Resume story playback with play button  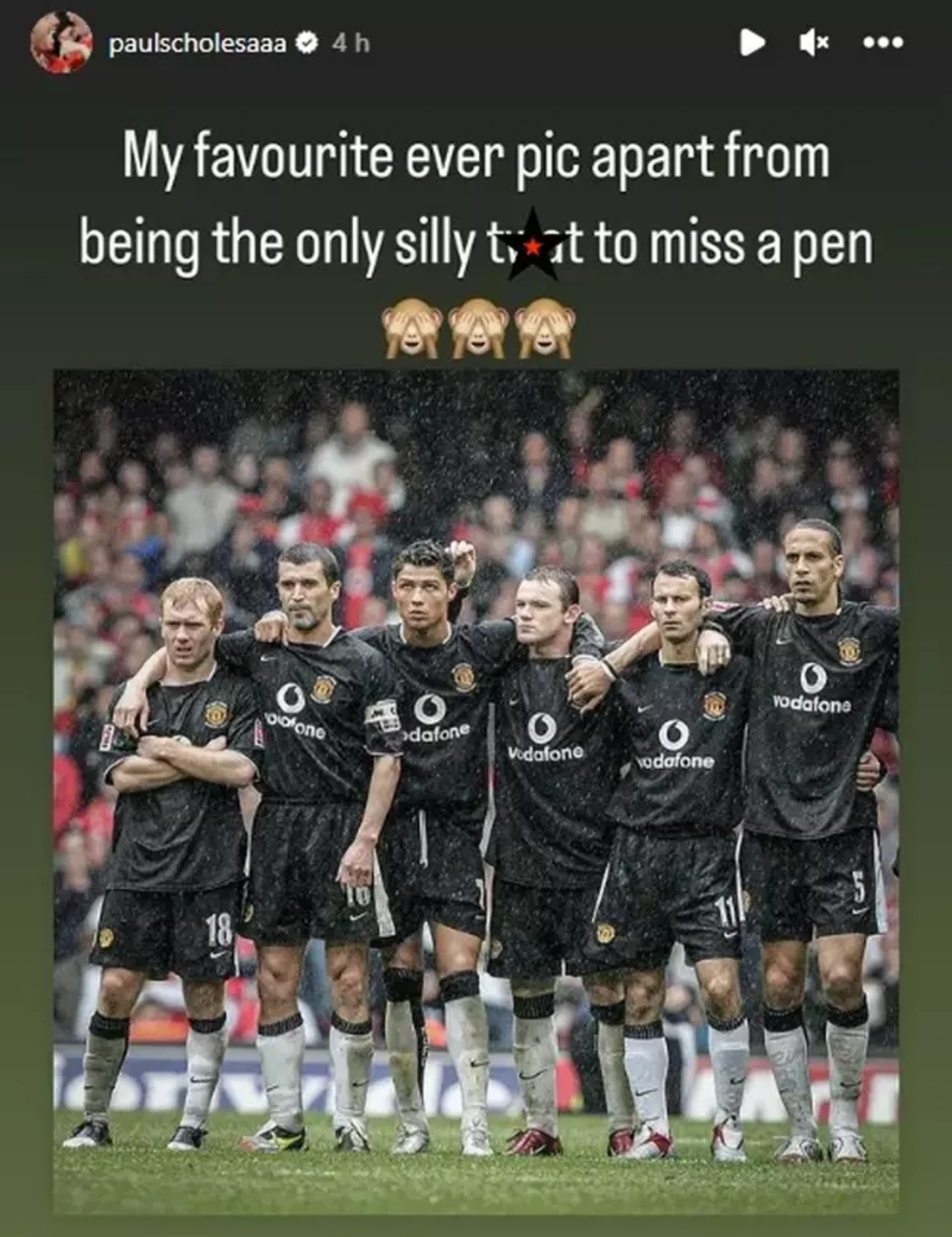[752, 43]
